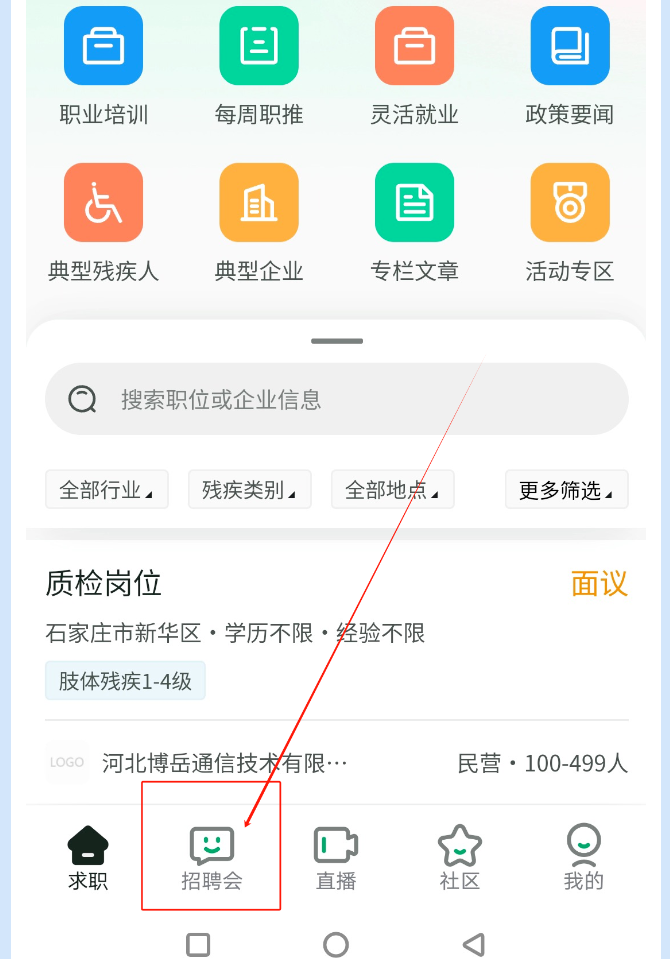
Task: Open 更多筛选 options
Action: [x=566, y=490]
